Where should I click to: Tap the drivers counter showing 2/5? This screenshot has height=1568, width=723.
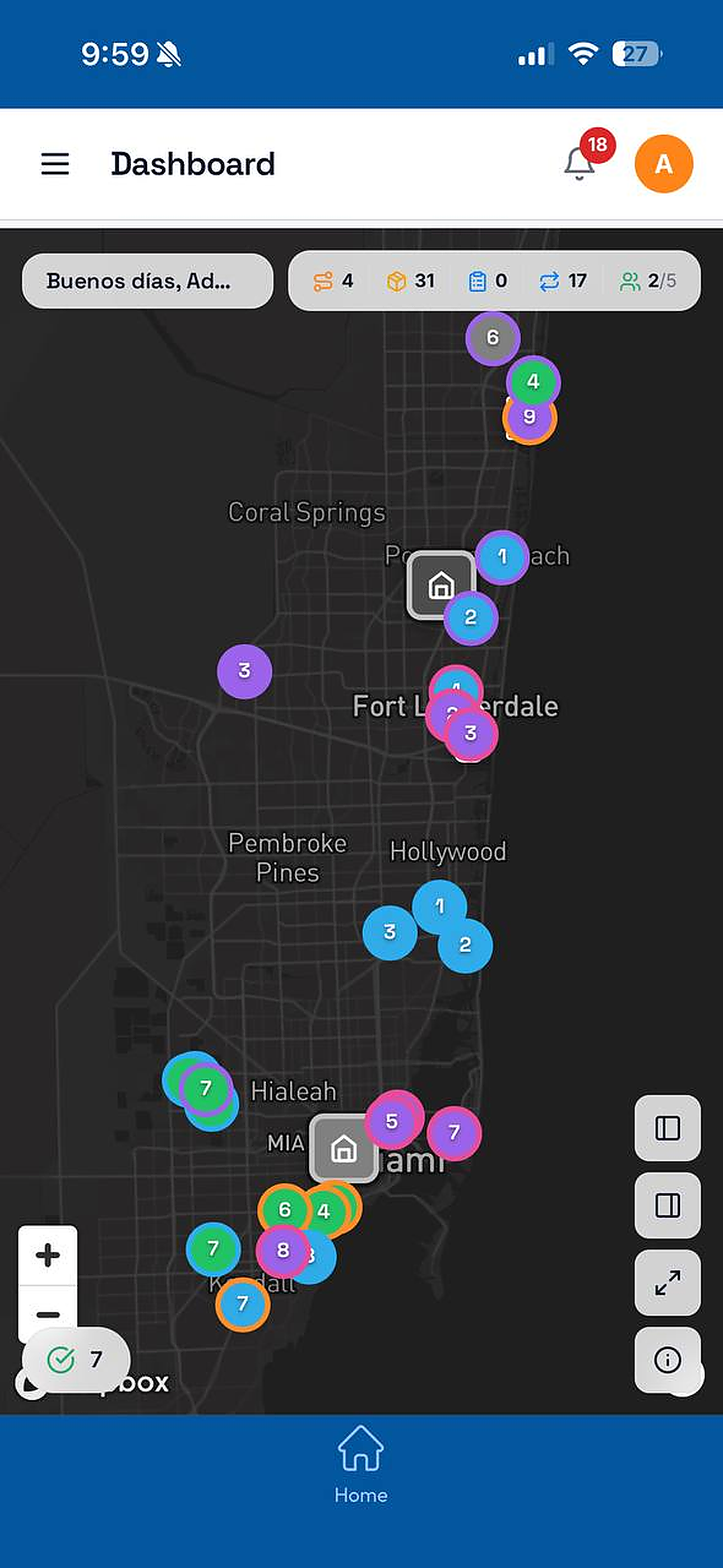click(647, 280)
